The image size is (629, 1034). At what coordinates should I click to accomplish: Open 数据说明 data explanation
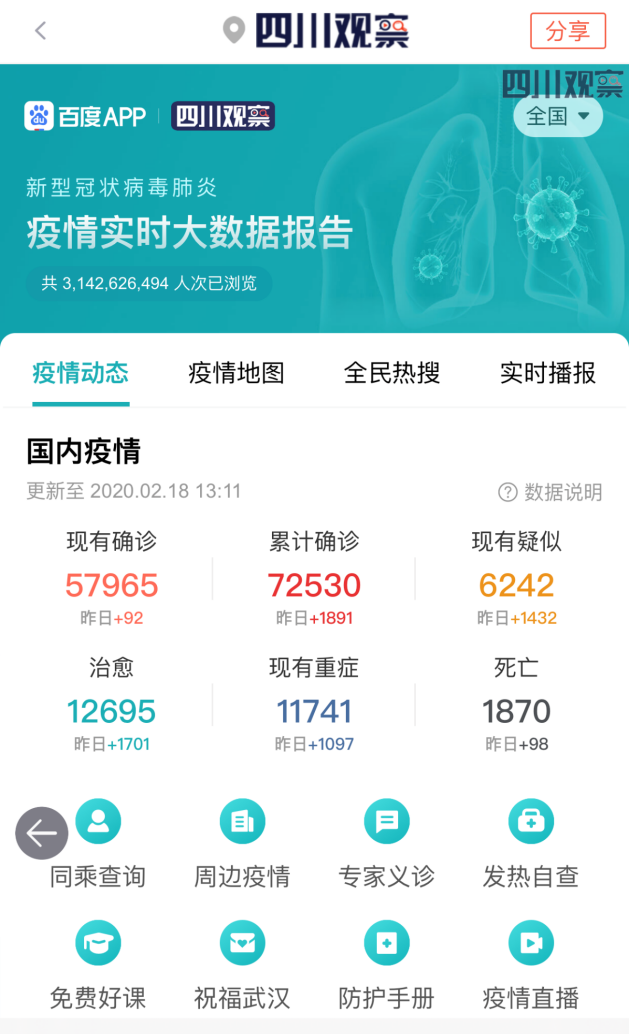click(551, 492)
